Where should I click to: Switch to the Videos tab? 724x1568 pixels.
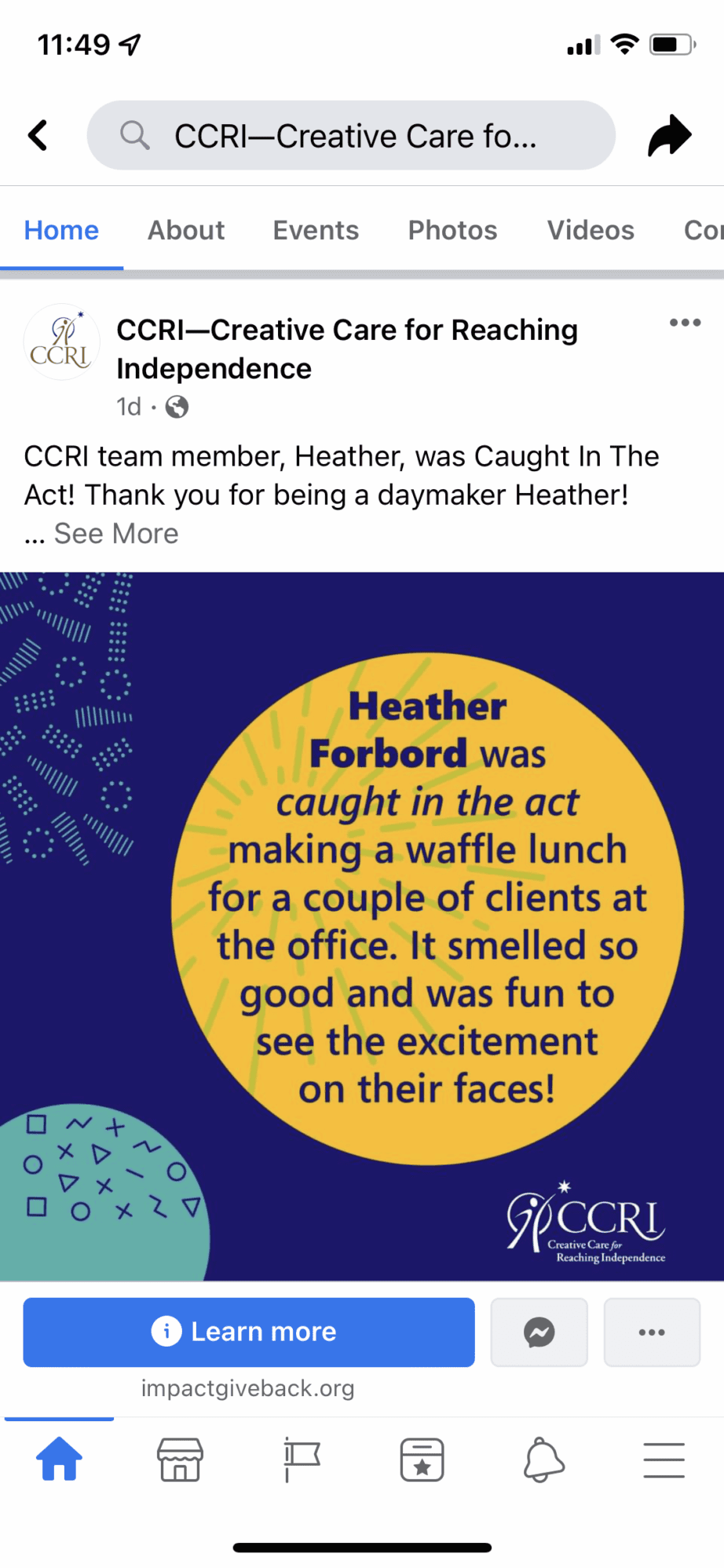591,230
